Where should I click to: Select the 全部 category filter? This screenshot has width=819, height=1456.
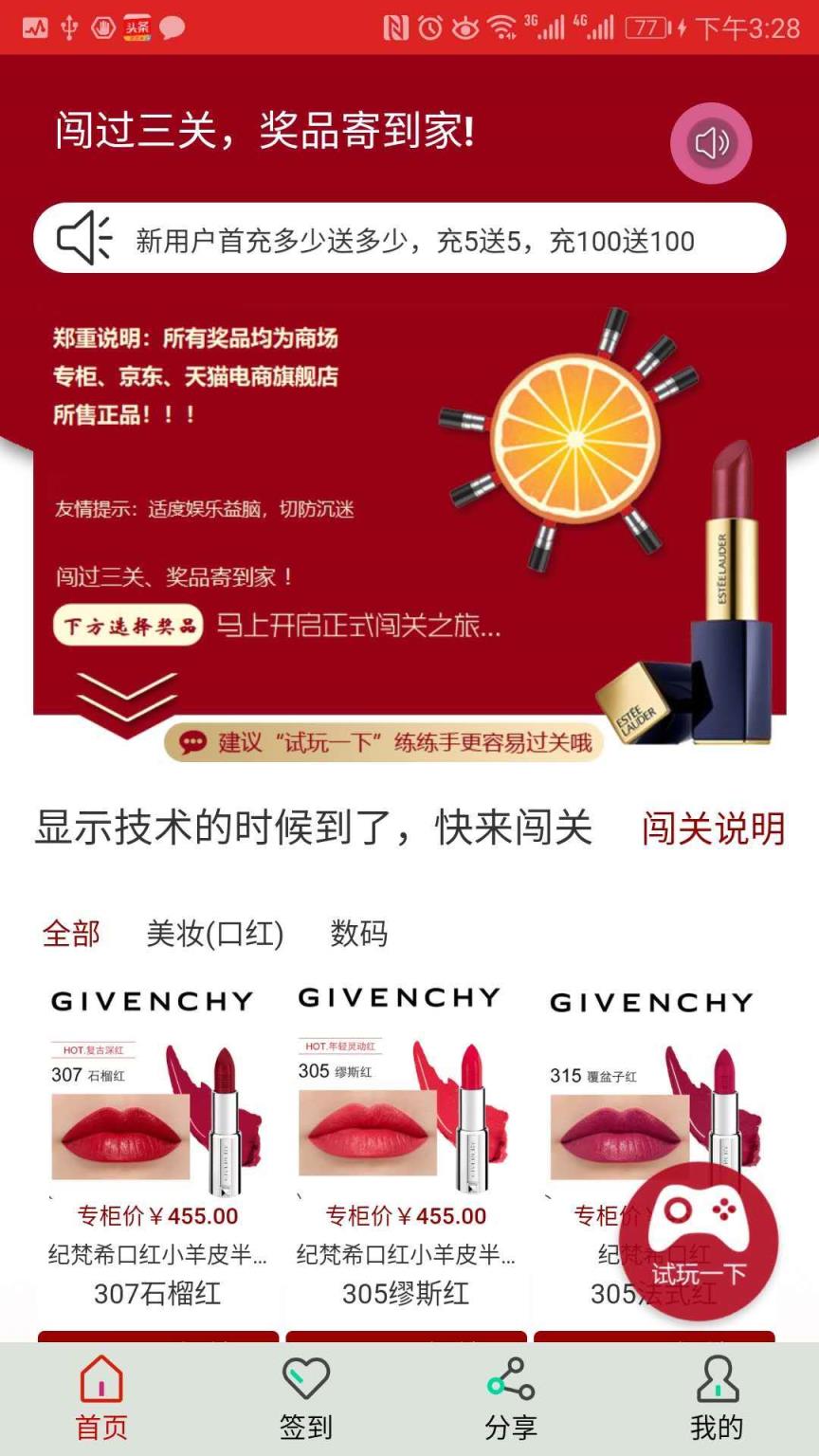[x=70, y=935]
